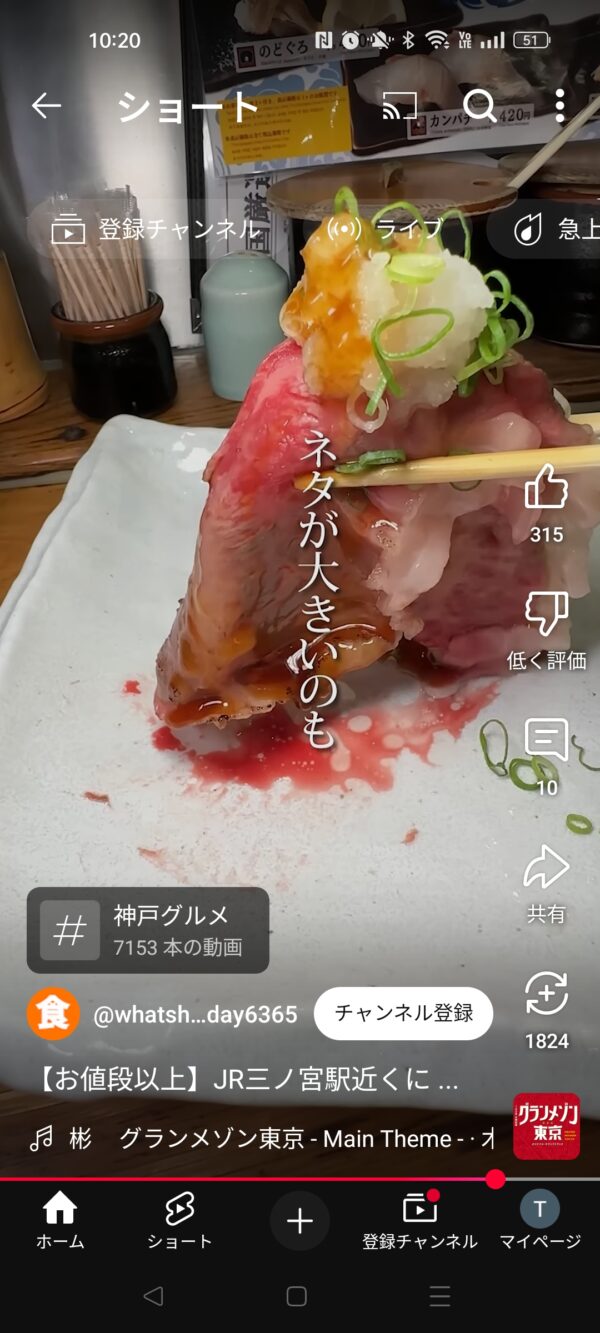Switch to the ホーム tab
This screenshot has height=1333, width=600.
(x=60, y=1222)
